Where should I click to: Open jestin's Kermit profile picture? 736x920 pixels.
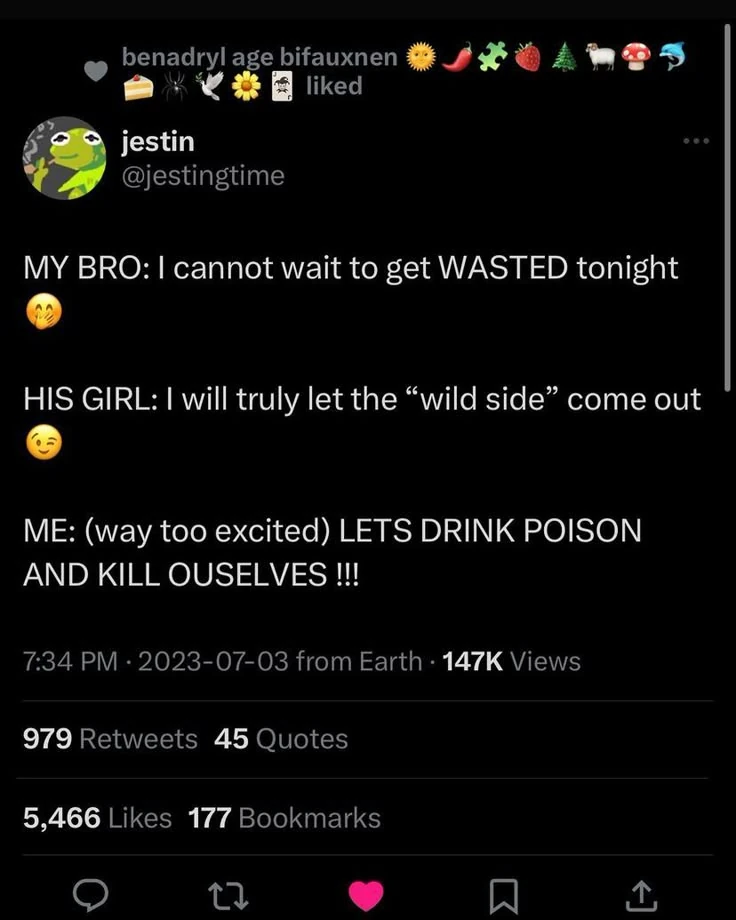(64, 159)
